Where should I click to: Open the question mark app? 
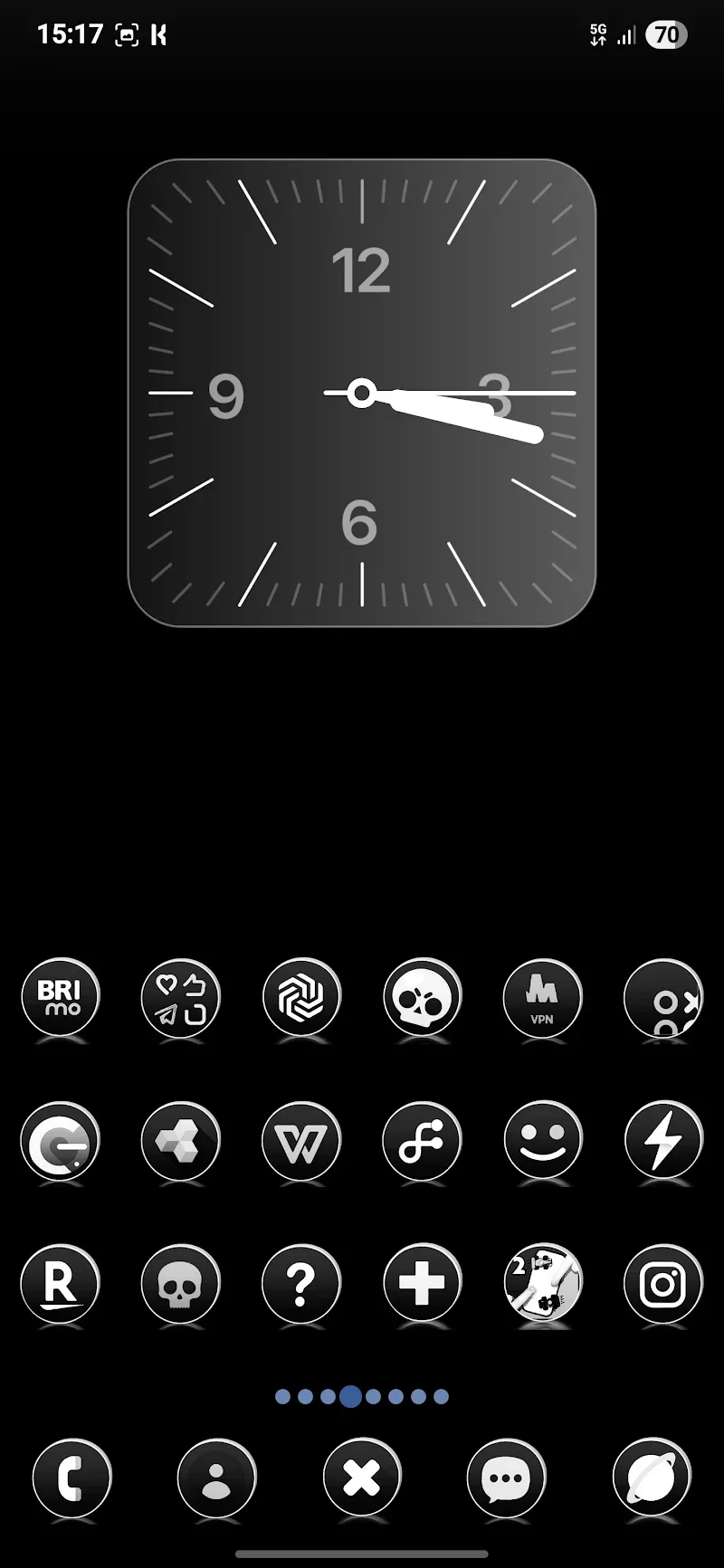point(301,1284)
